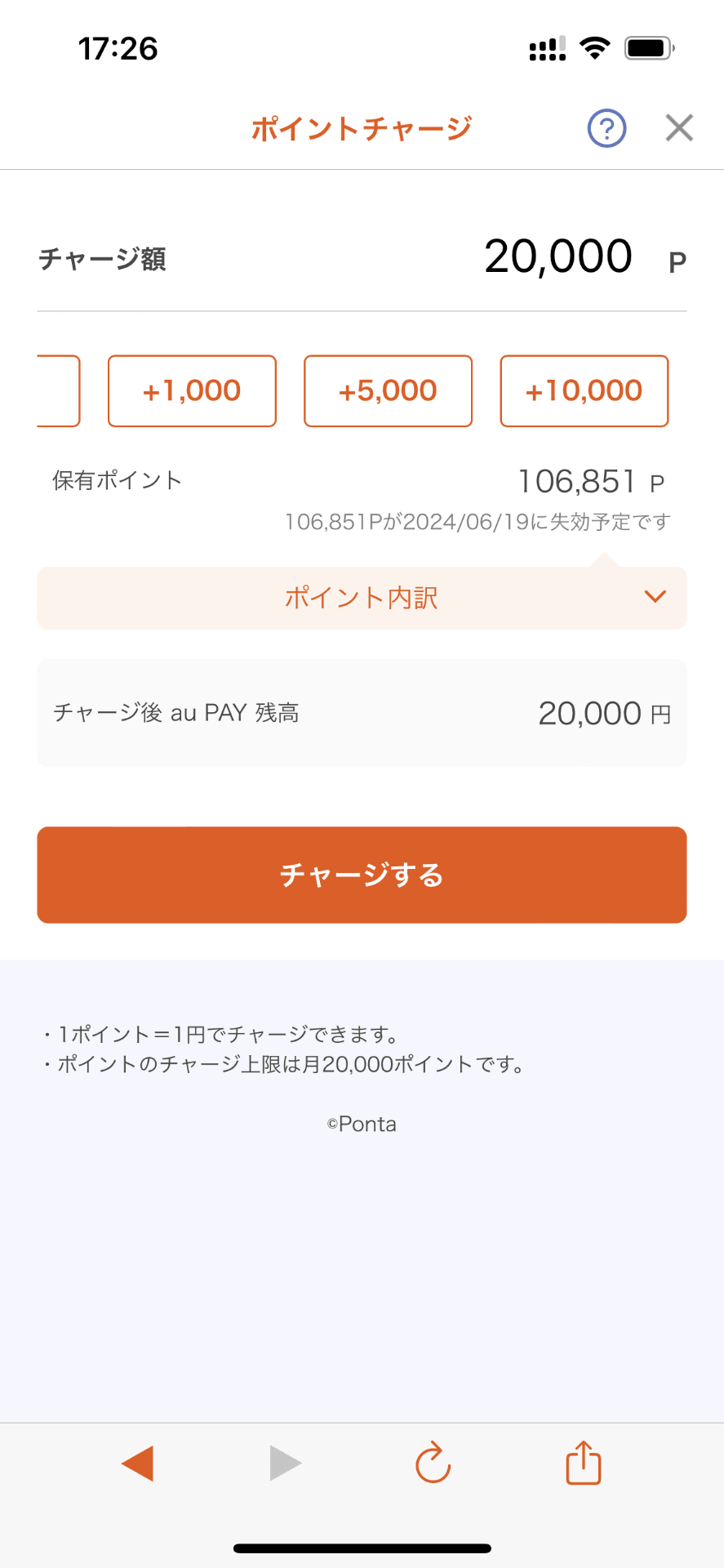Tap the ポイントチャージ title
The height and width of the screenshot is (1568, 724).
362,128
